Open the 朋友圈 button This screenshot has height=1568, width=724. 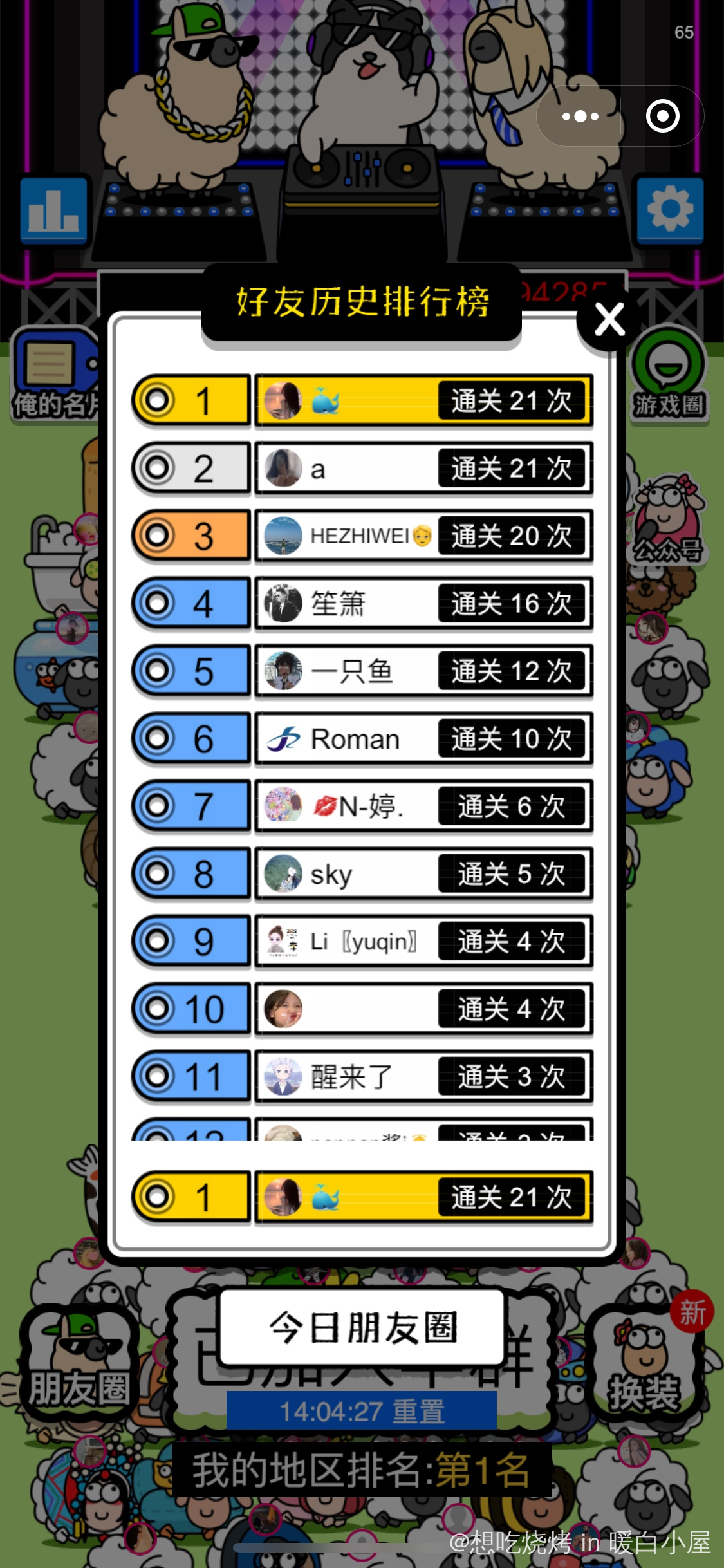click(79, 1365)
